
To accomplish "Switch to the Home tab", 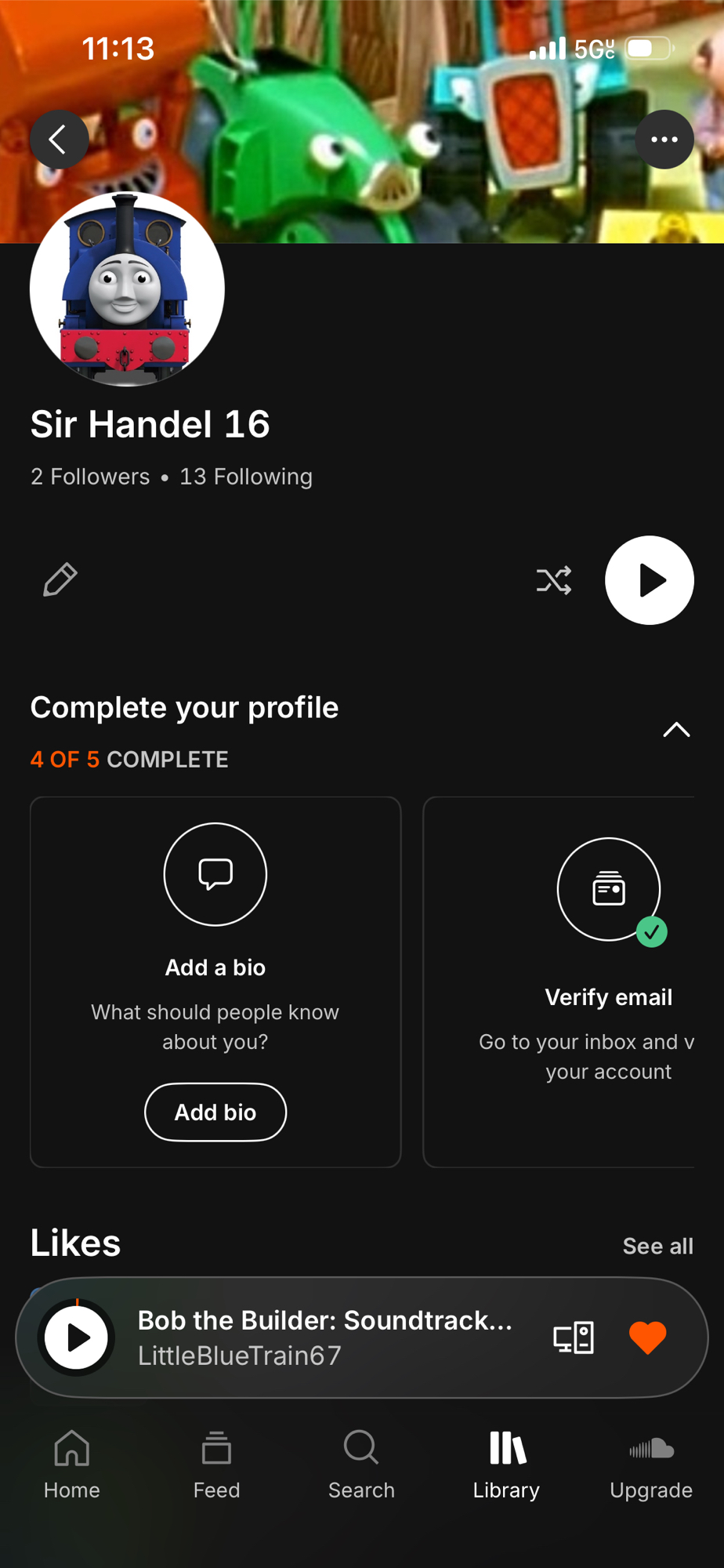I will [72, 1465].
